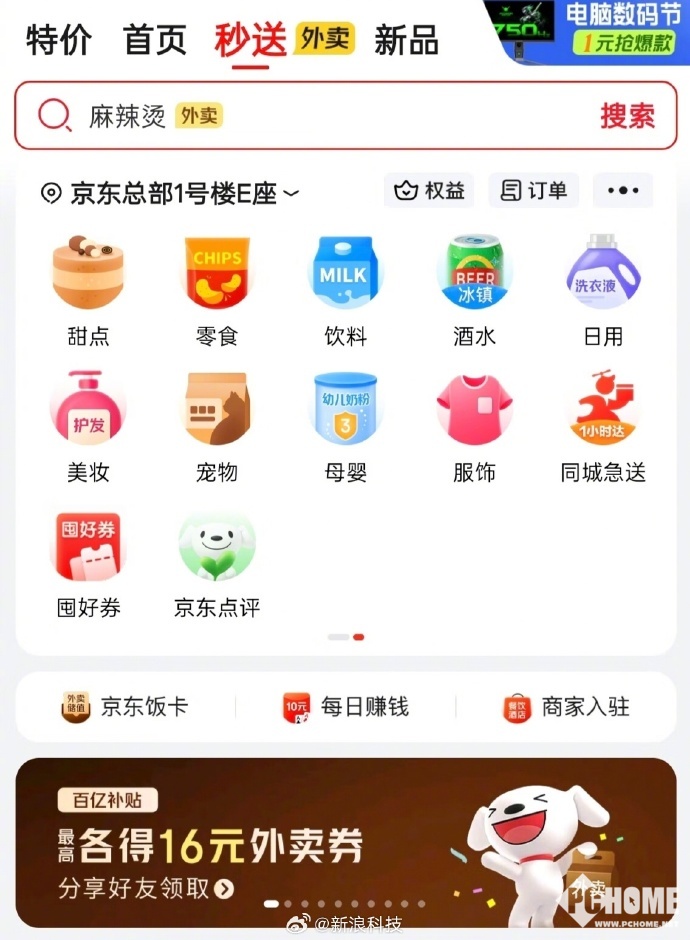View my 订单 orders
690x940 pixels.
534,191
